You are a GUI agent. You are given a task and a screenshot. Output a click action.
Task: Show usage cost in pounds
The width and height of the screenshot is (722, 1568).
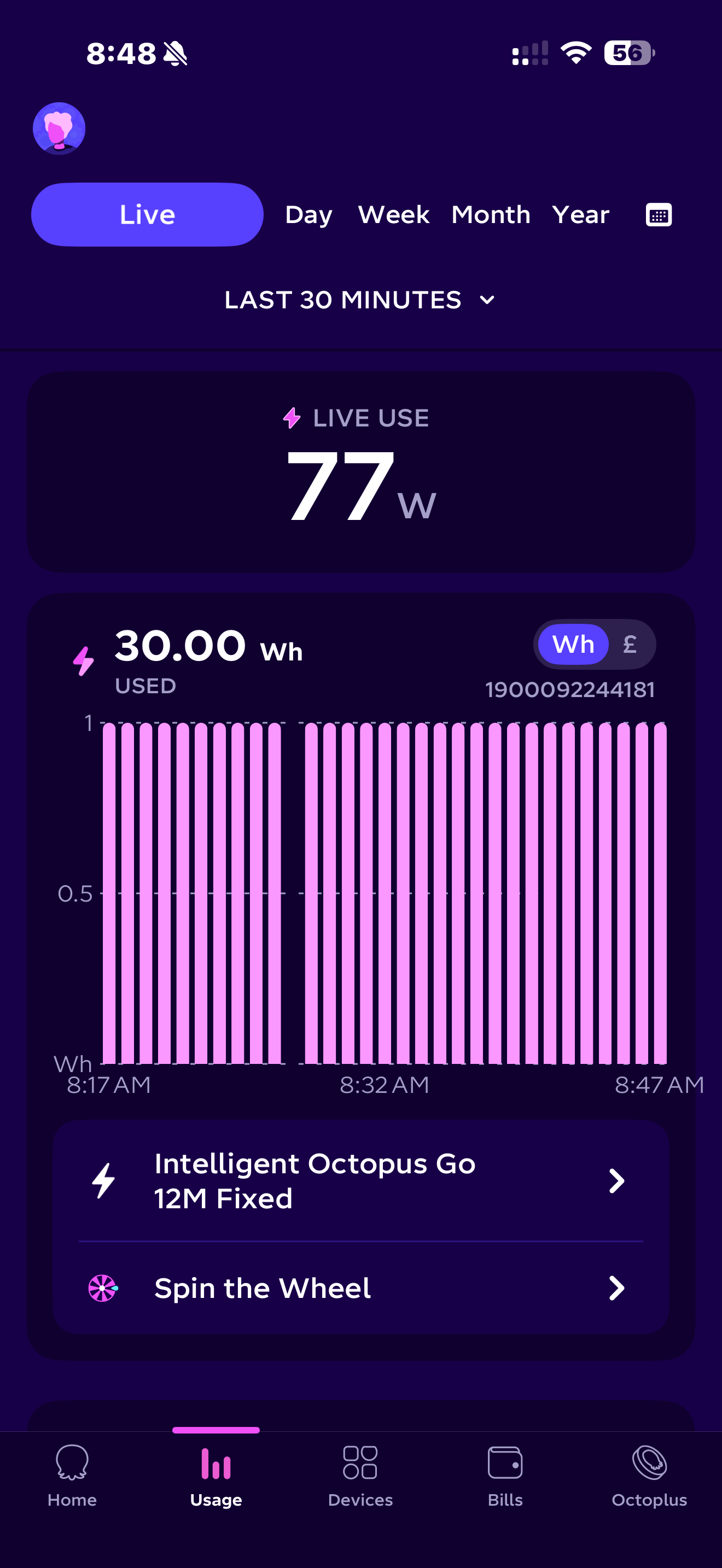pos(630,644)
